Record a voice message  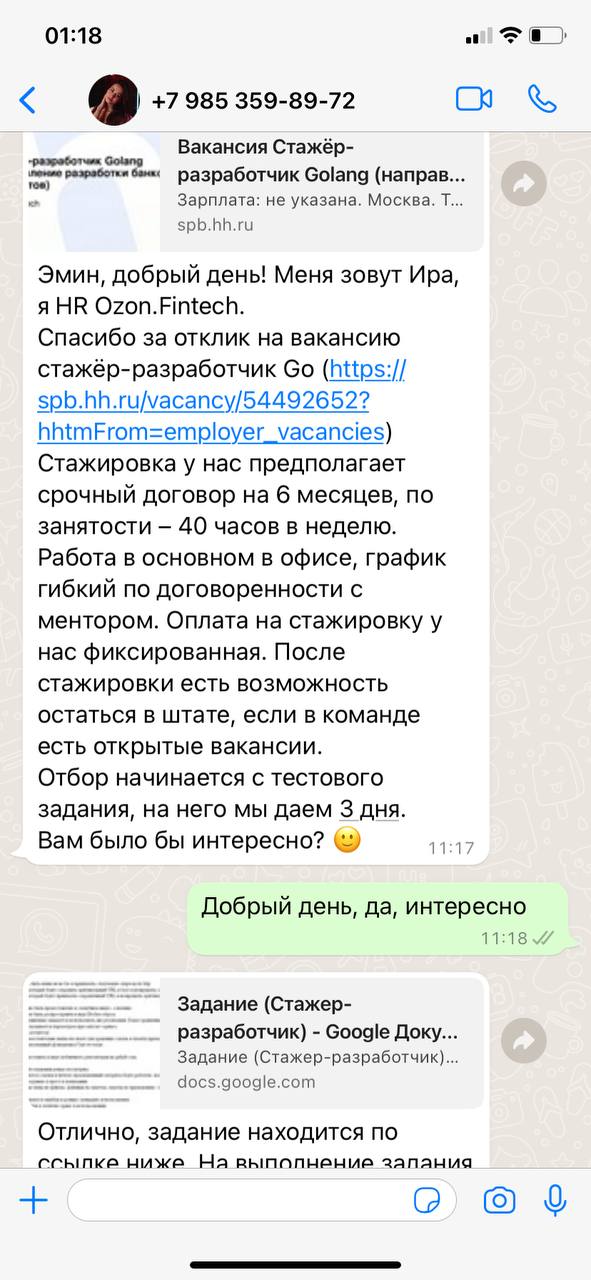tap(555, 1200)
